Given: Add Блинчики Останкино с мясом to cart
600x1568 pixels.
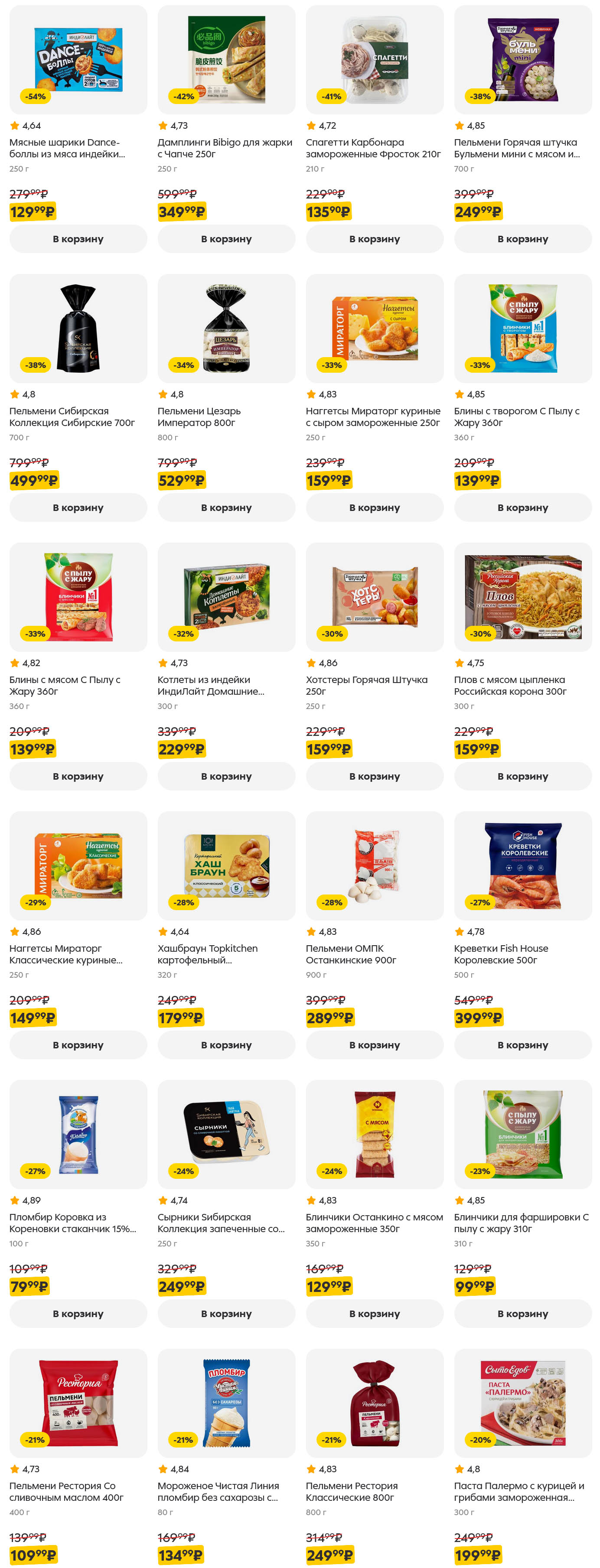Looking at the screenshot, I should pyautogui.click(x=374, y=1313).
